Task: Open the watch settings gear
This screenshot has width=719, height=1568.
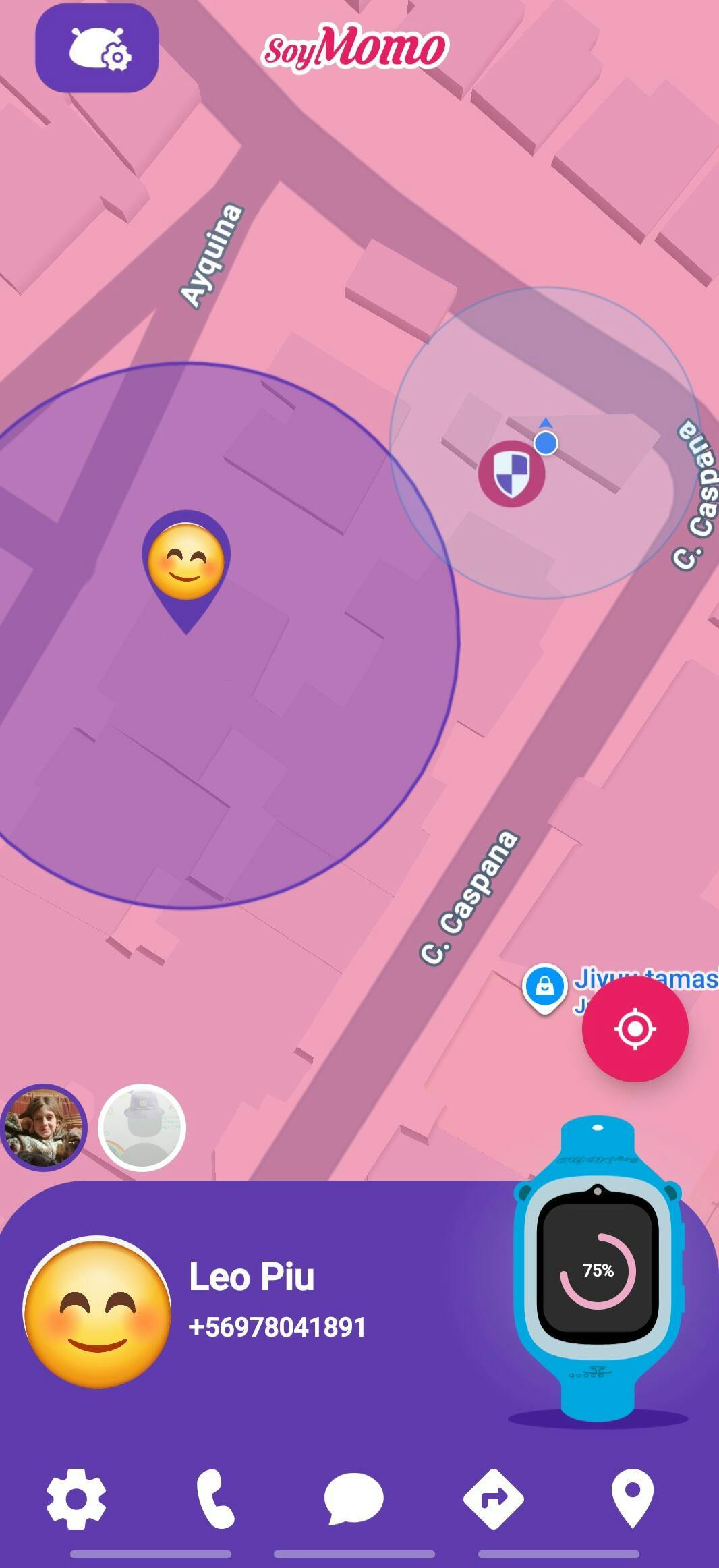Action: [76, 1498]
